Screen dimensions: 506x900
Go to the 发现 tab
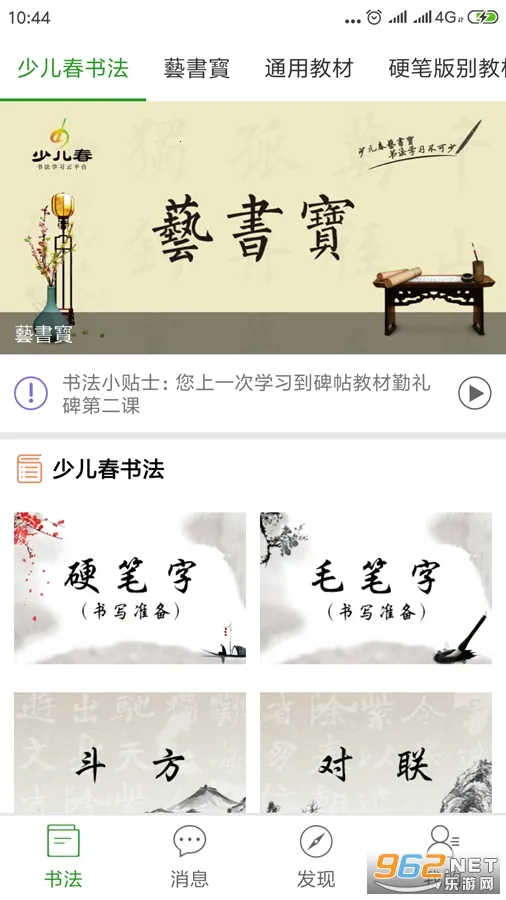coord(316,856)
